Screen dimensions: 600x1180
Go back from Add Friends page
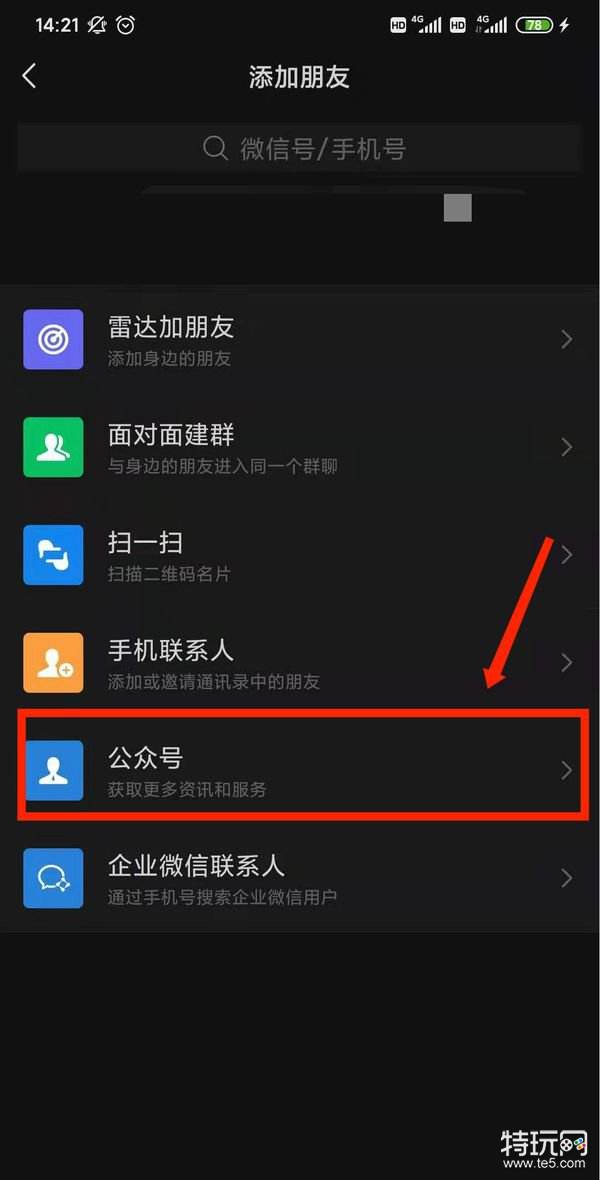pos(30,76)
